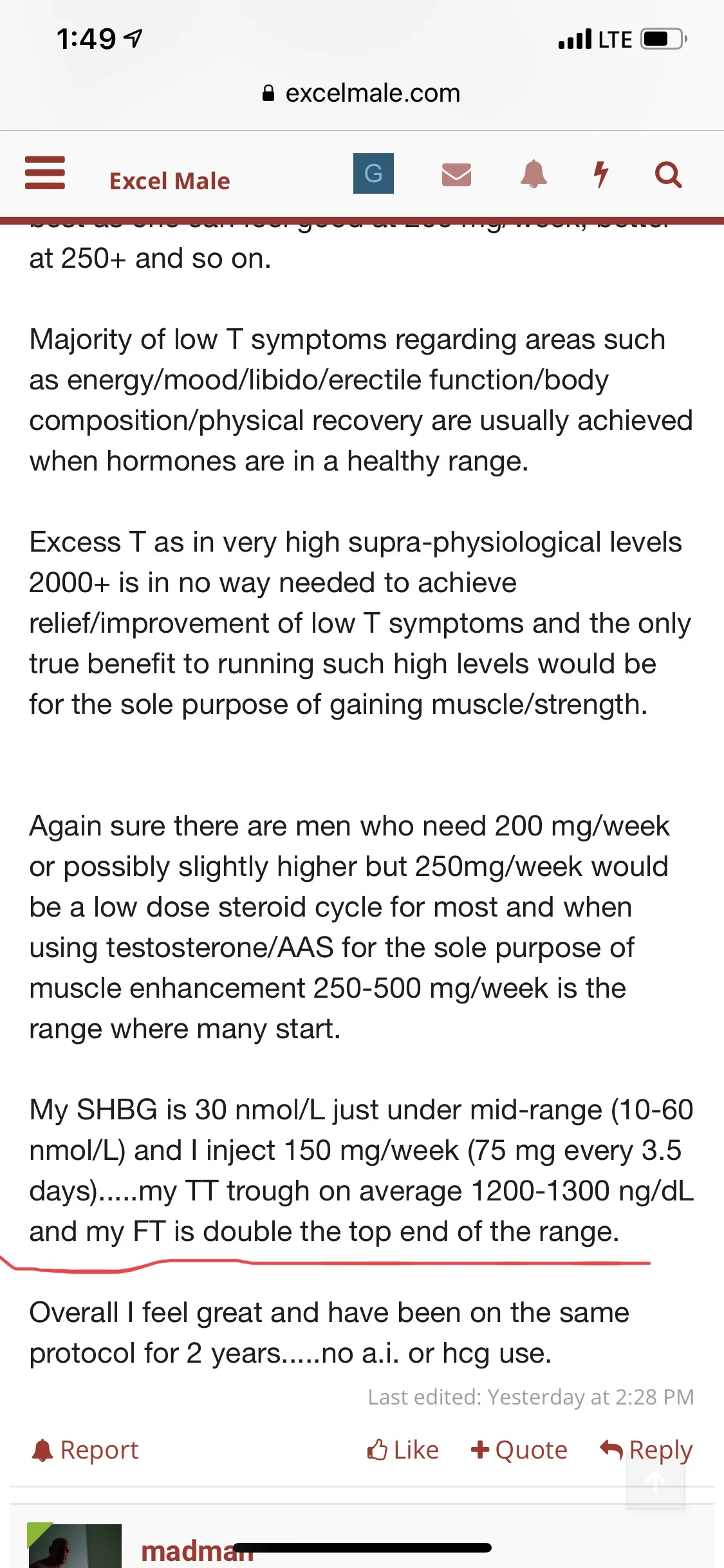
Task: Like this post
Action: click(403, 1450)
